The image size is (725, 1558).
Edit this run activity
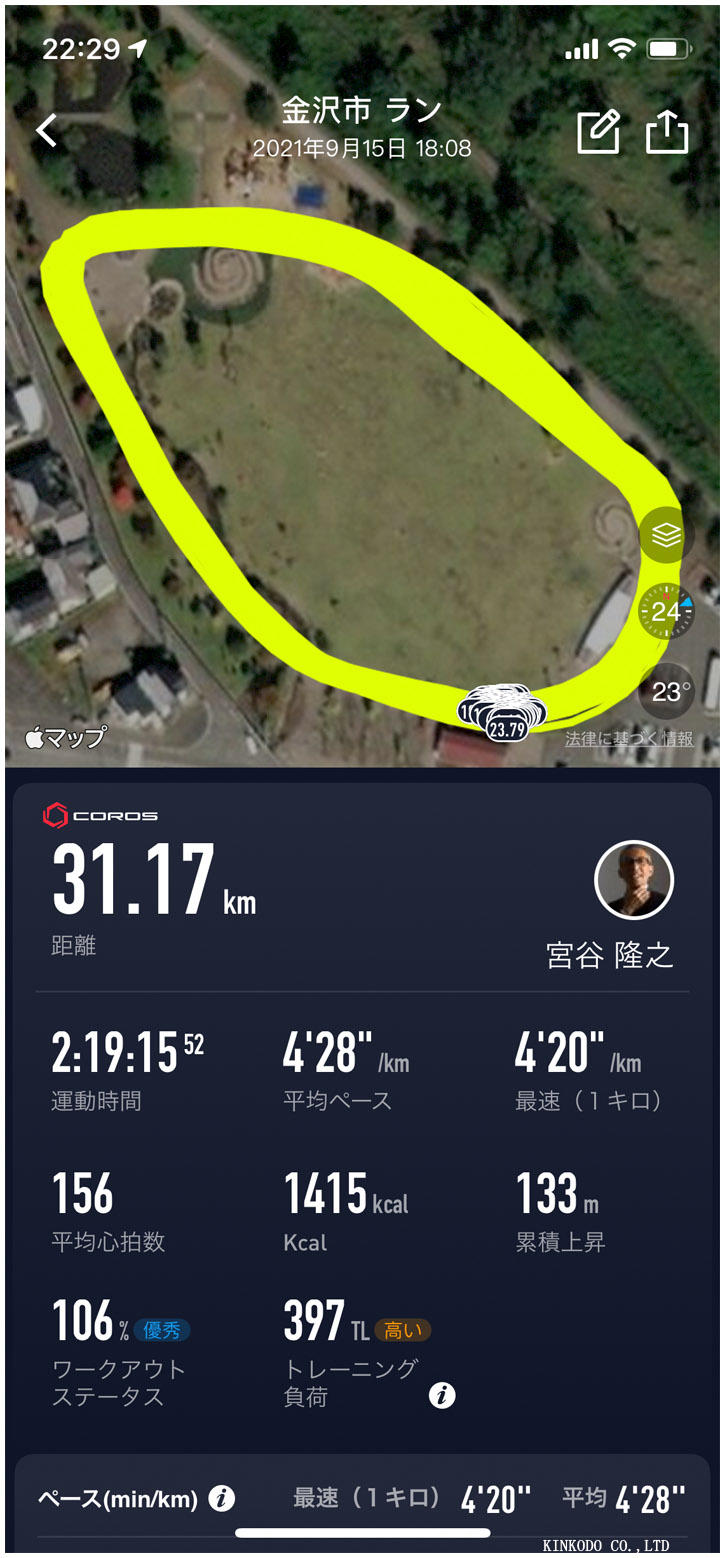coord(598,132)
